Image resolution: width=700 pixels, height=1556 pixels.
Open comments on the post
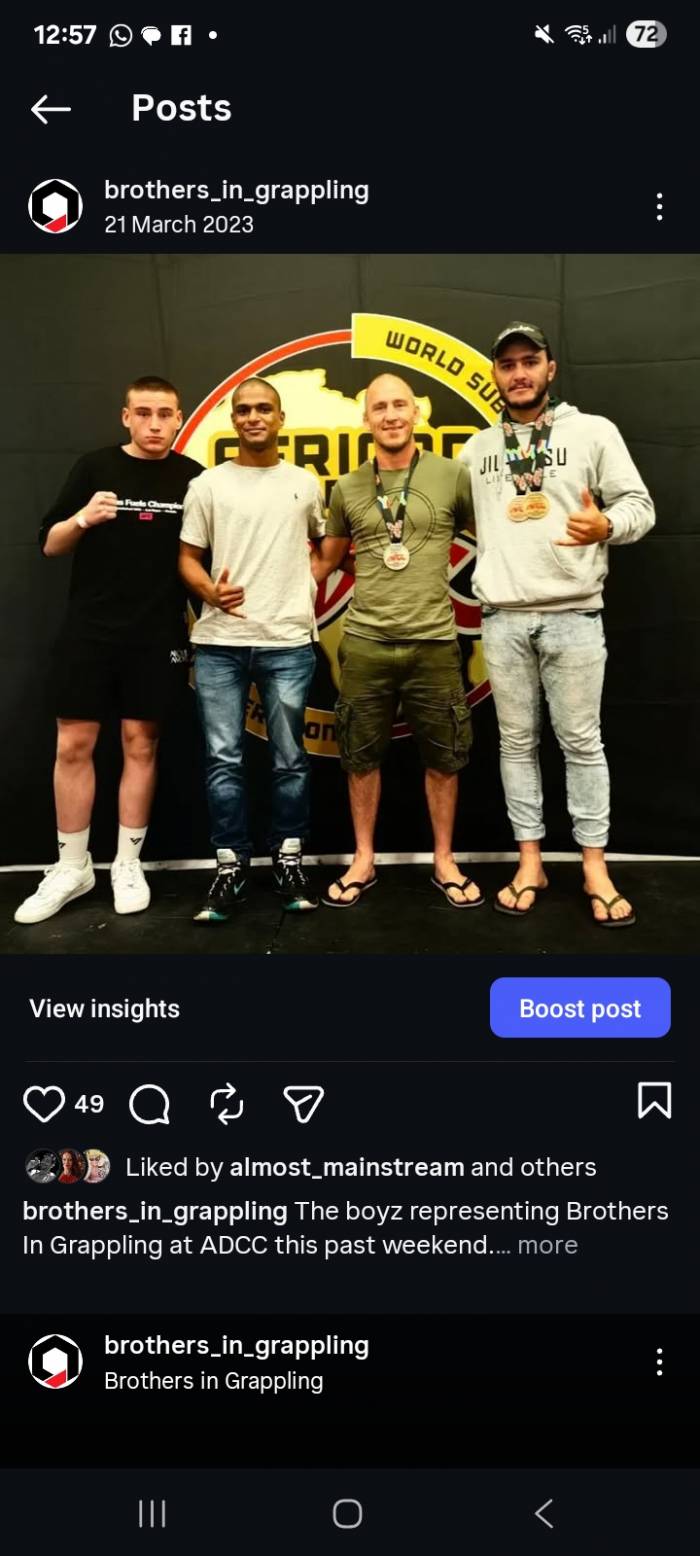pos(150,1105)
